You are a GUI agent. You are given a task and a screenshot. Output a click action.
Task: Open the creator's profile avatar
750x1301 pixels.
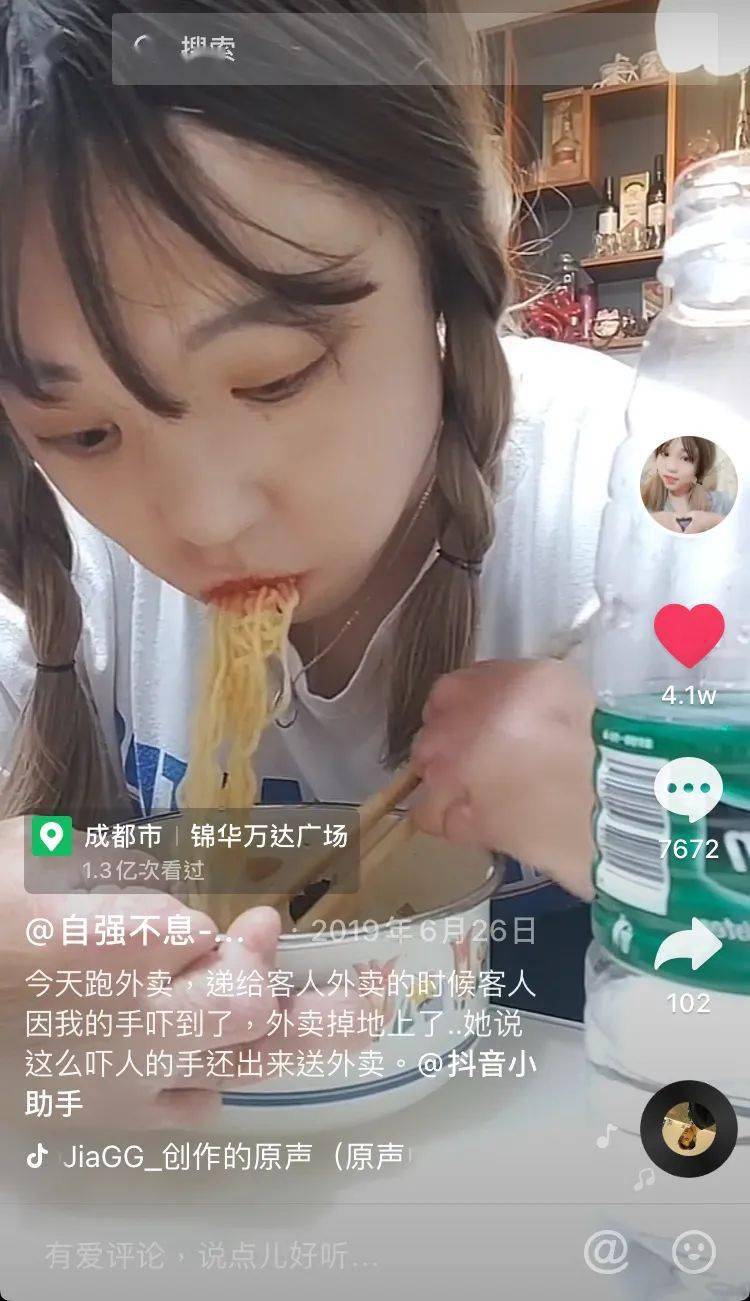[688, 485]
